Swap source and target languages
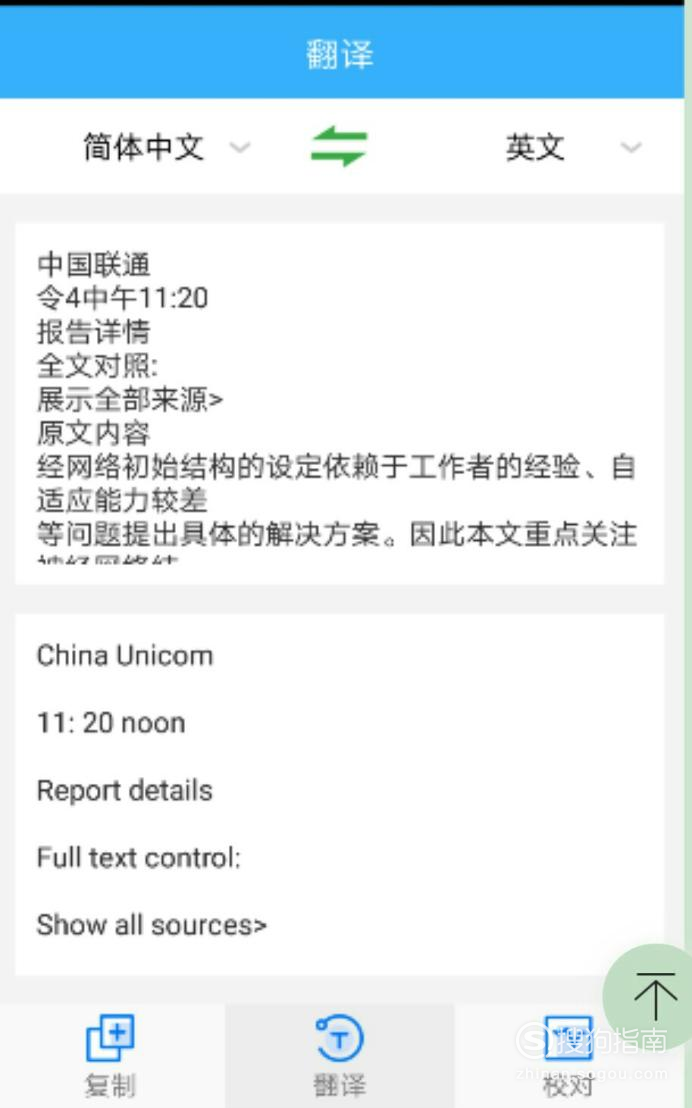The width and height of the screenshot is (692, 1108). pos(339,146)
